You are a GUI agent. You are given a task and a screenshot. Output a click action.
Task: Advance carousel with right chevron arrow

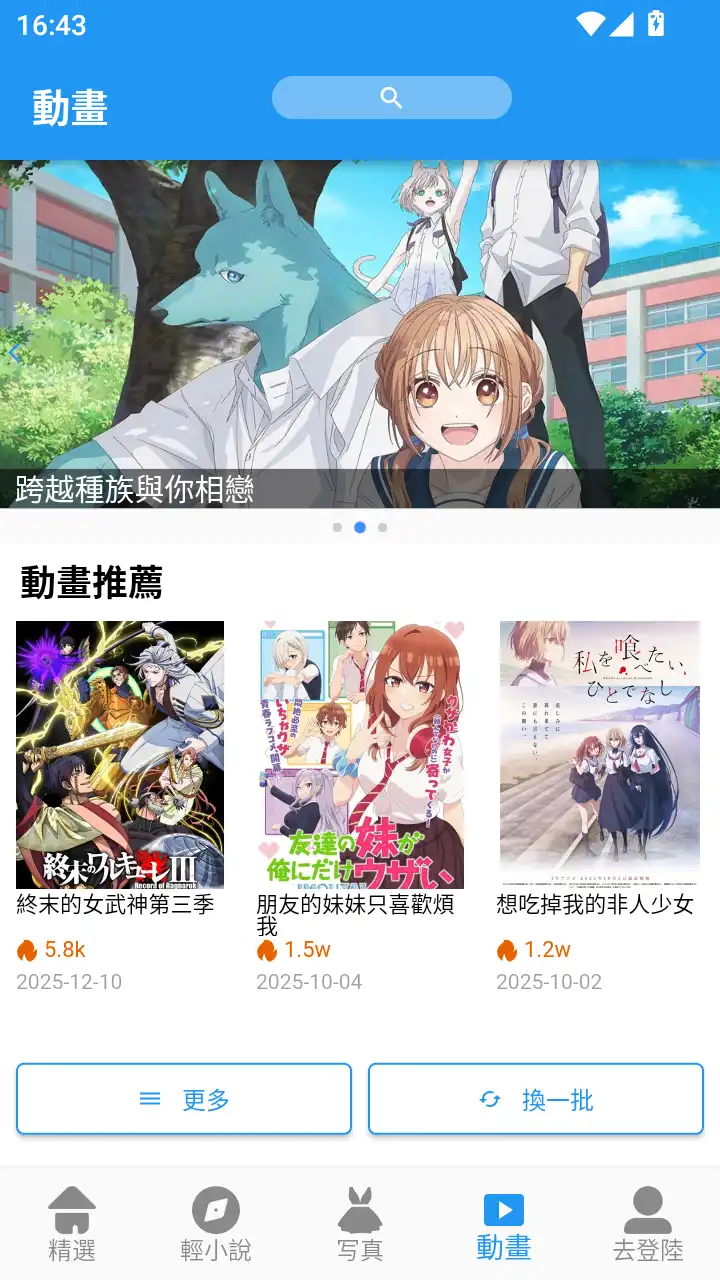700,352
